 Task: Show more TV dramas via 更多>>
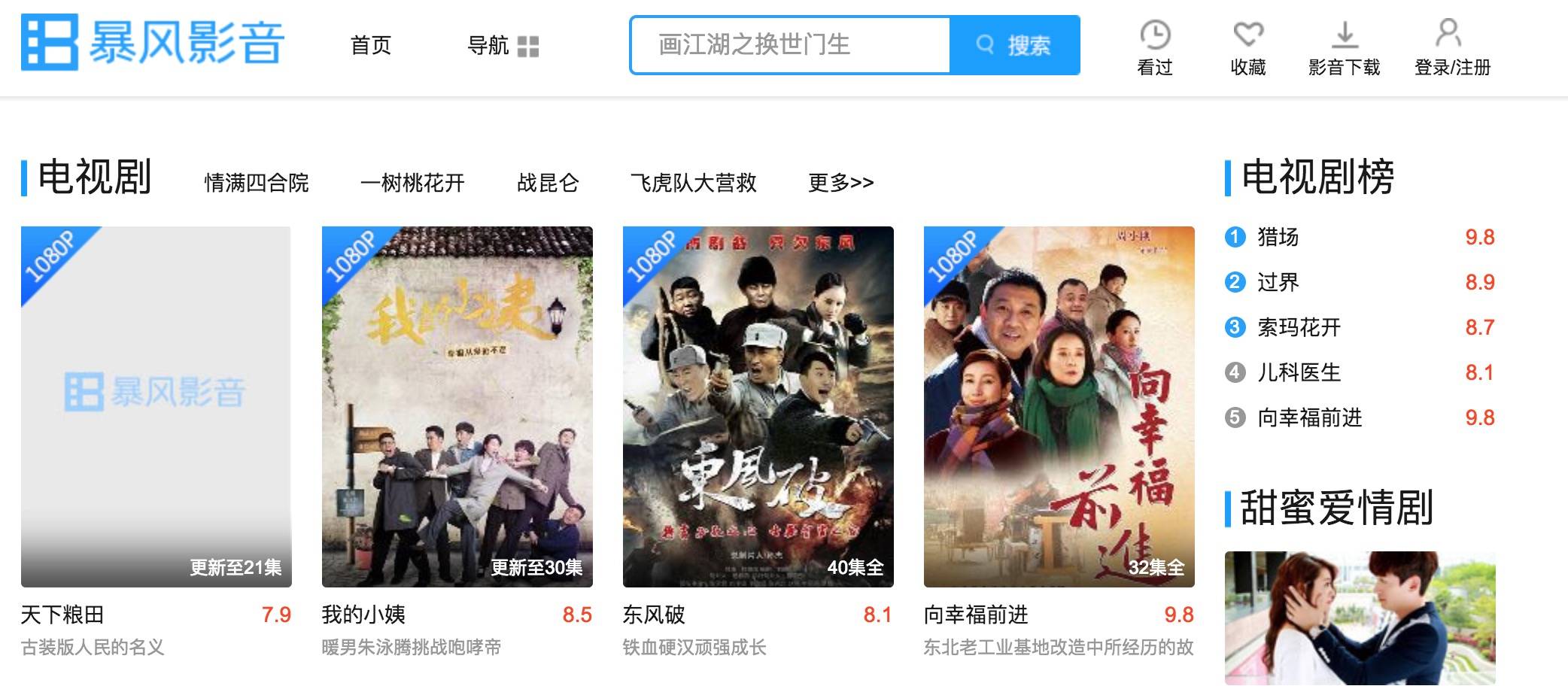(840, 183)
